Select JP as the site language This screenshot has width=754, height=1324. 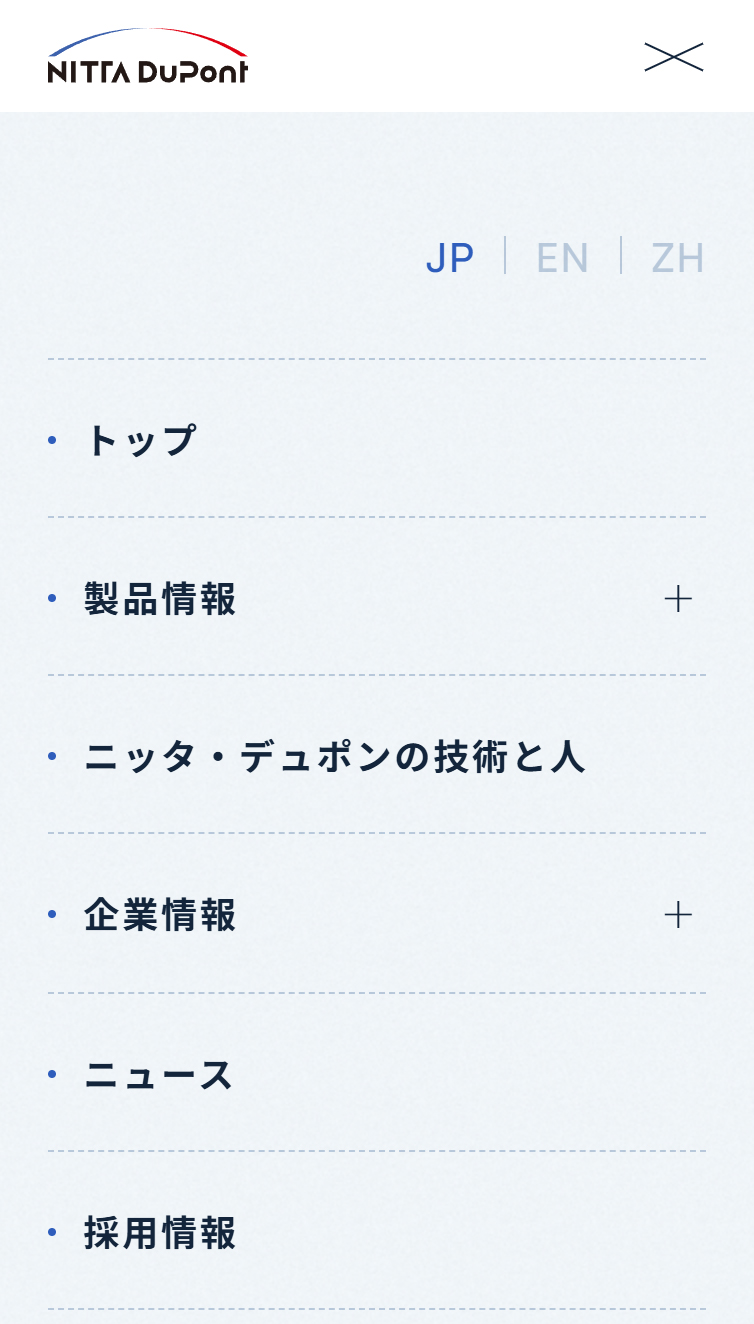coord(452,258)
